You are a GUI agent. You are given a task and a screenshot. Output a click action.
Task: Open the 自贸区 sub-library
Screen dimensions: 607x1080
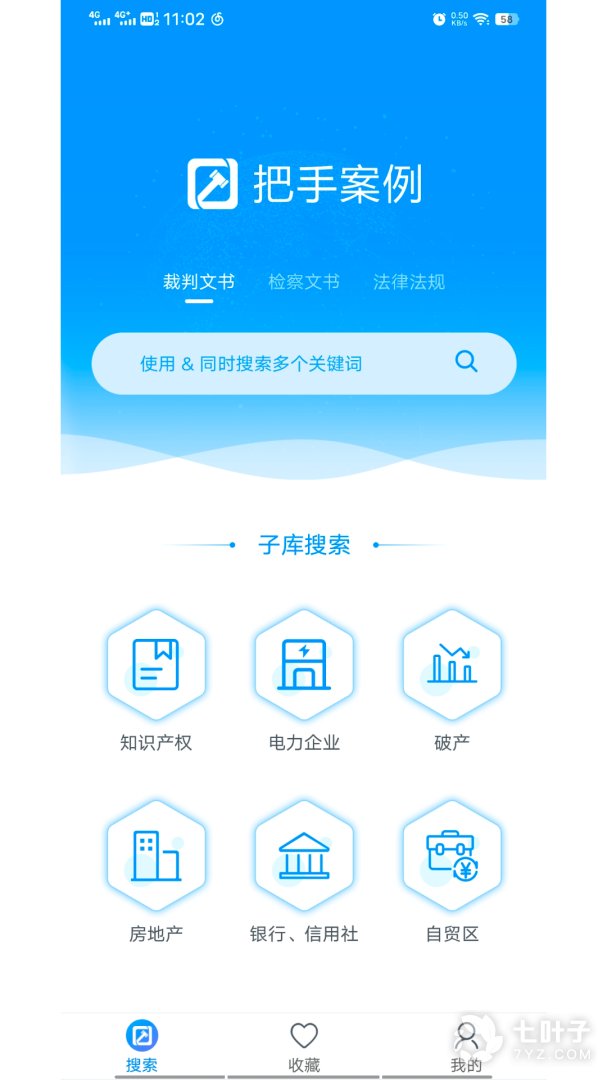tap(452, 857)
